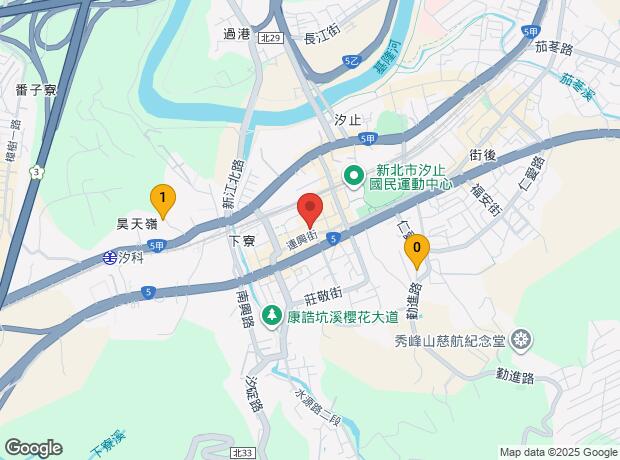Image resolution: width=620 pixels, height=460 pixels.
Task: Tap the 汐科 train station icon
Action: point(109,258)
